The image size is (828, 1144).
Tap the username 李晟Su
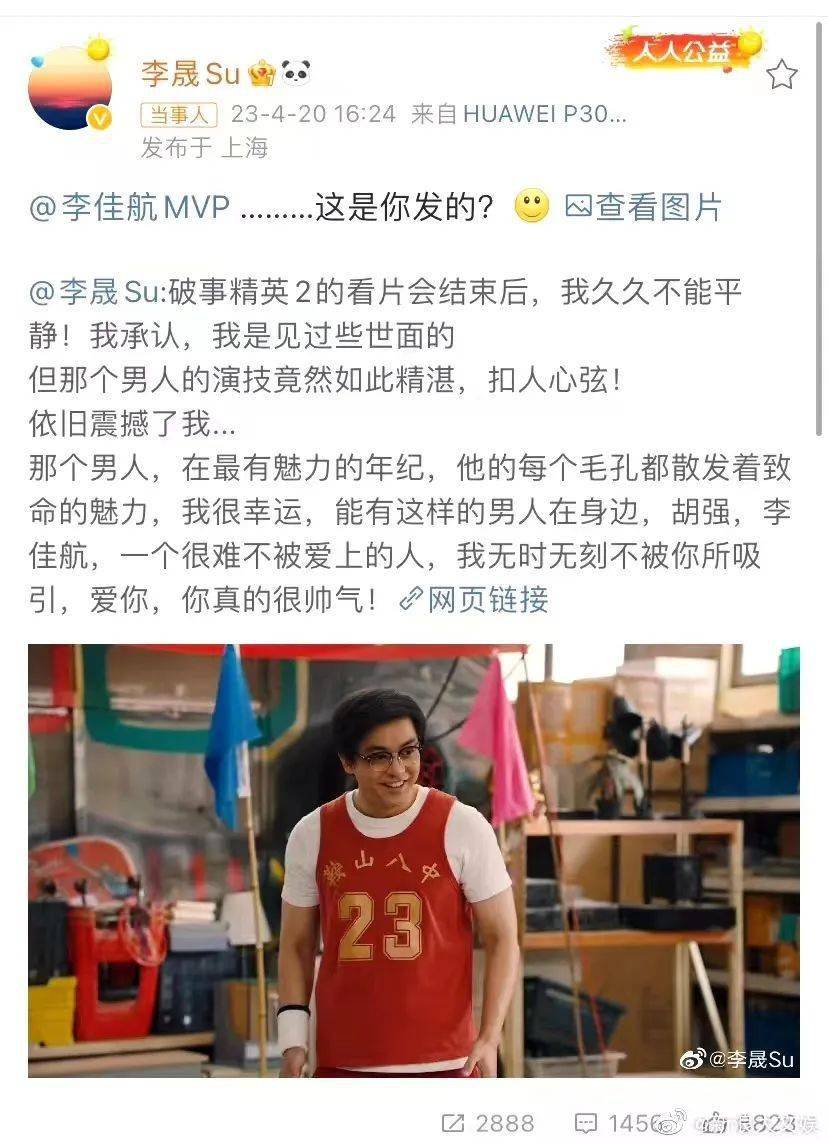click(188, 72)
